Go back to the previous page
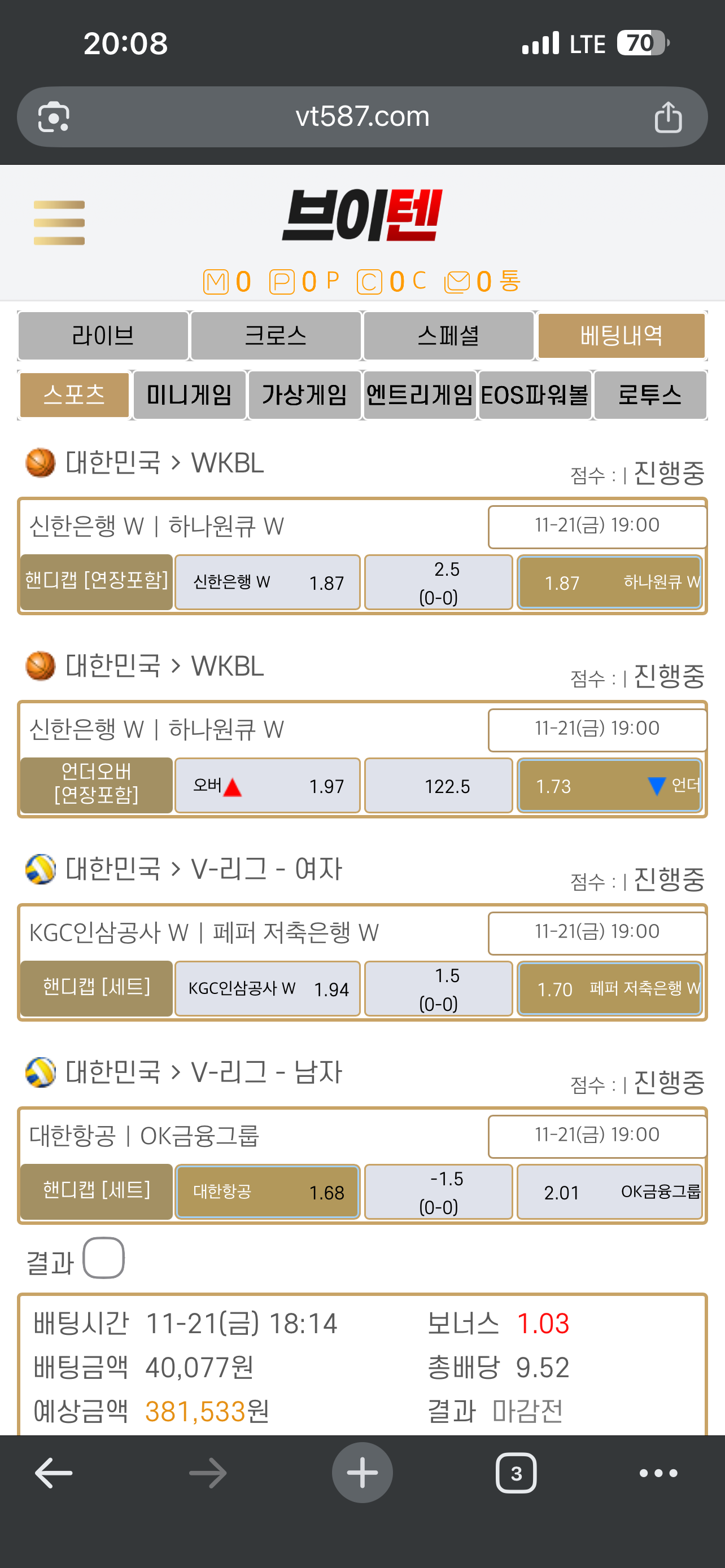 (x=54, y=1473)
